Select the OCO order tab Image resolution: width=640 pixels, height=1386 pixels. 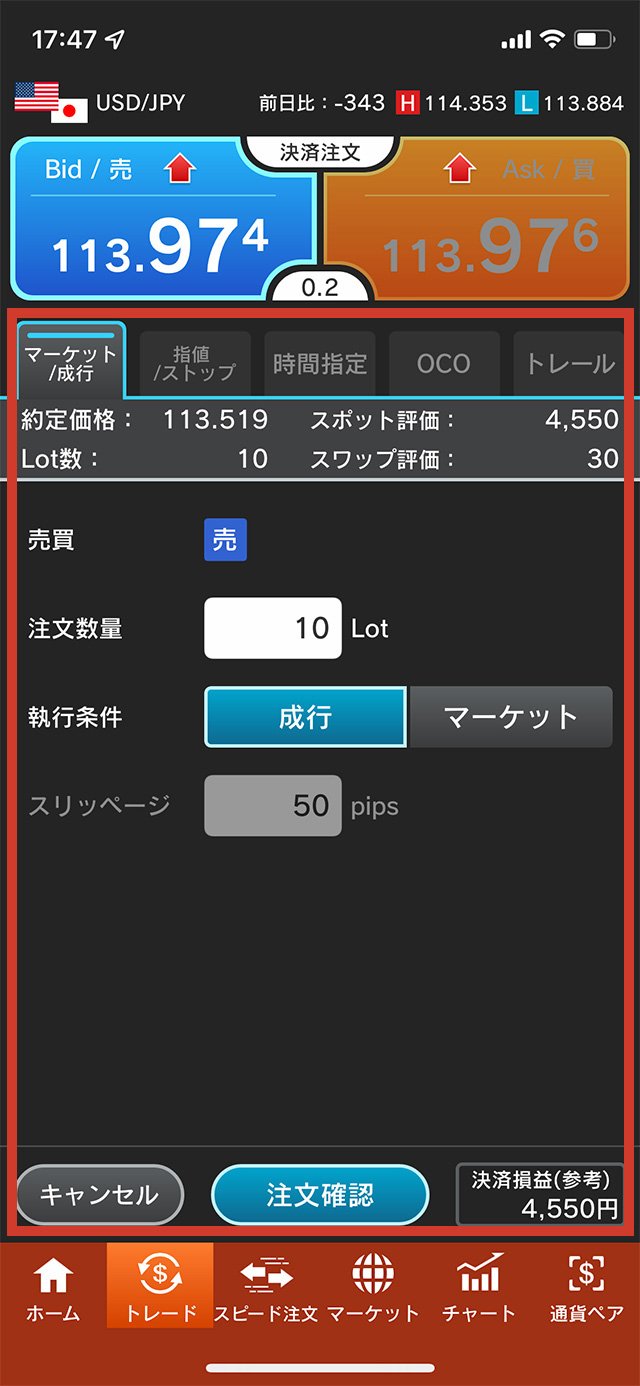443,363
